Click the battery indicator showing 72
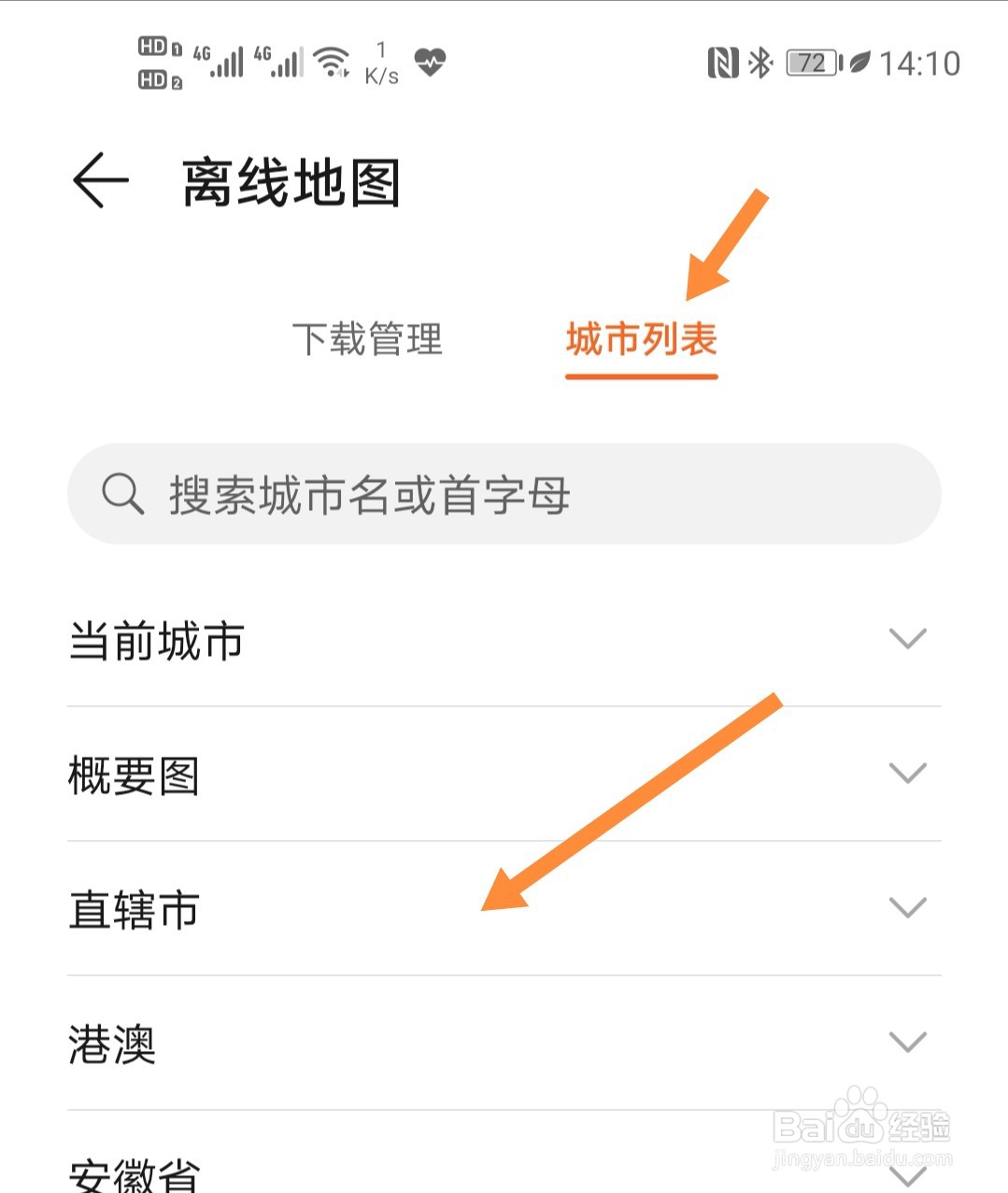 (812, 63)
